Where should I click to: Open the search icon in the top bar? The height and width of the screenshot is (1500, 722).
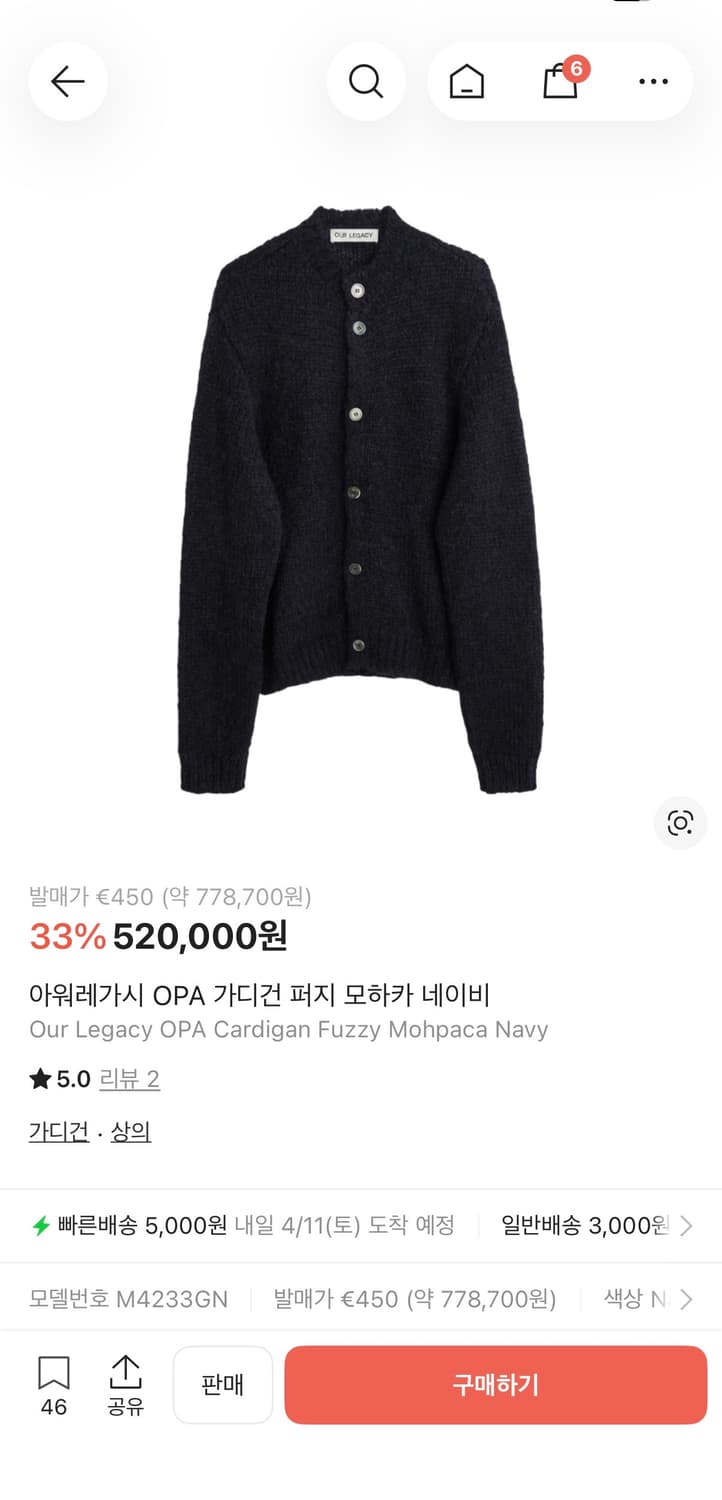pyautogui.click(x=366, y=81)
